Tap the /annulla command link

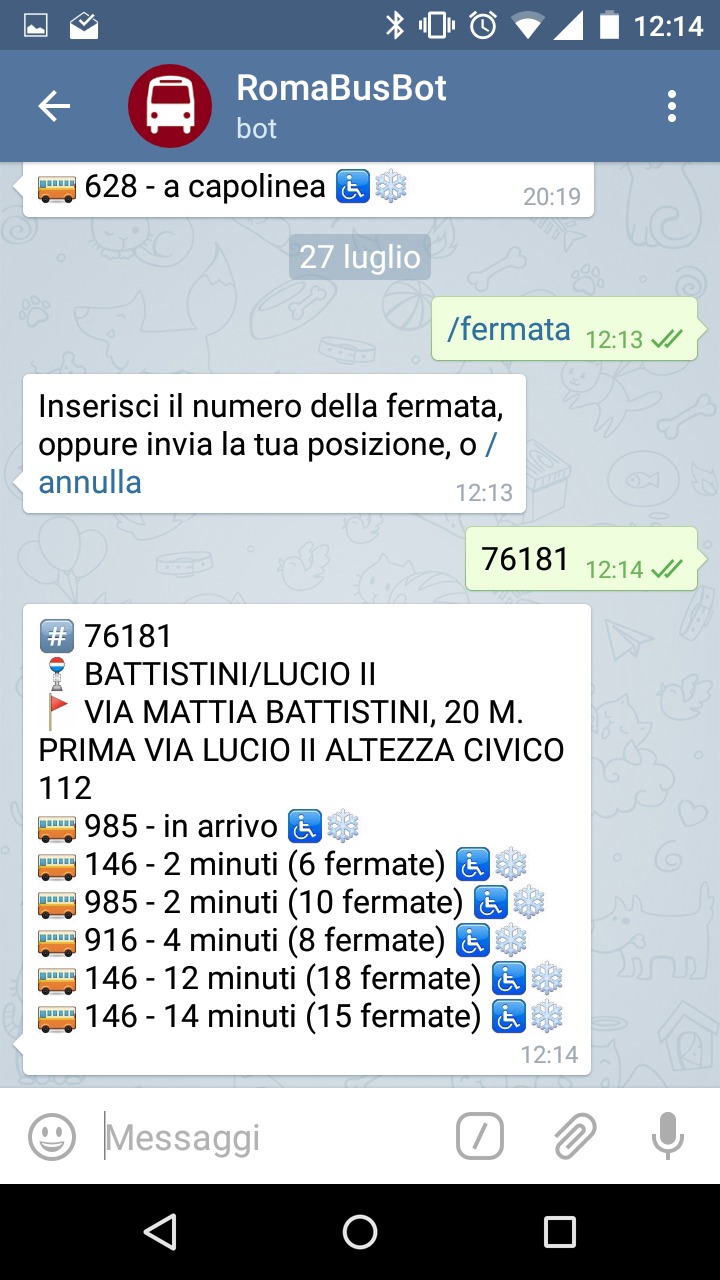[90, 482]
